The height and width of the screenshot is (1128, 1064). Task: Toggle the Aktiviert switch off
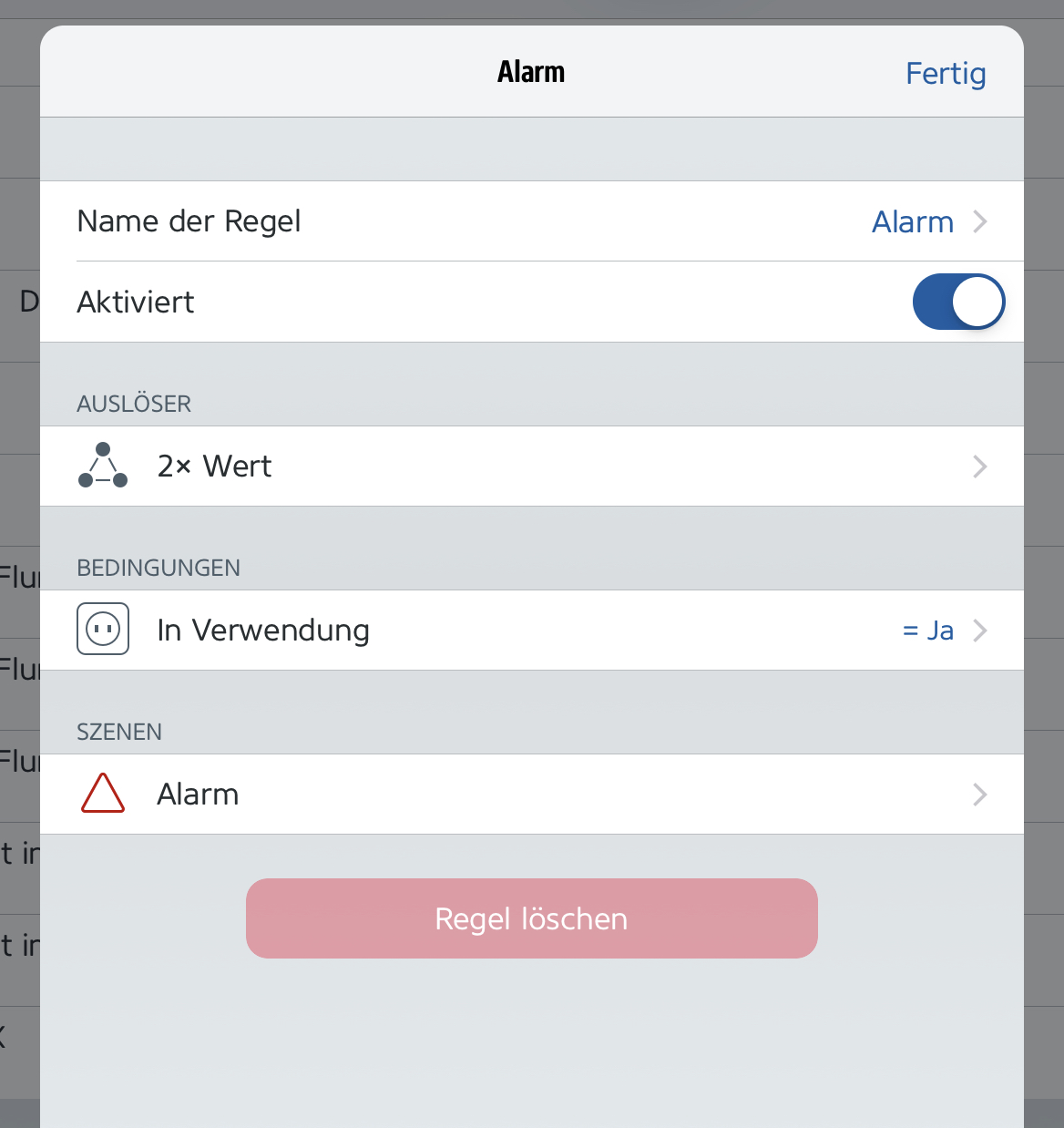click(x=958, y=302)
